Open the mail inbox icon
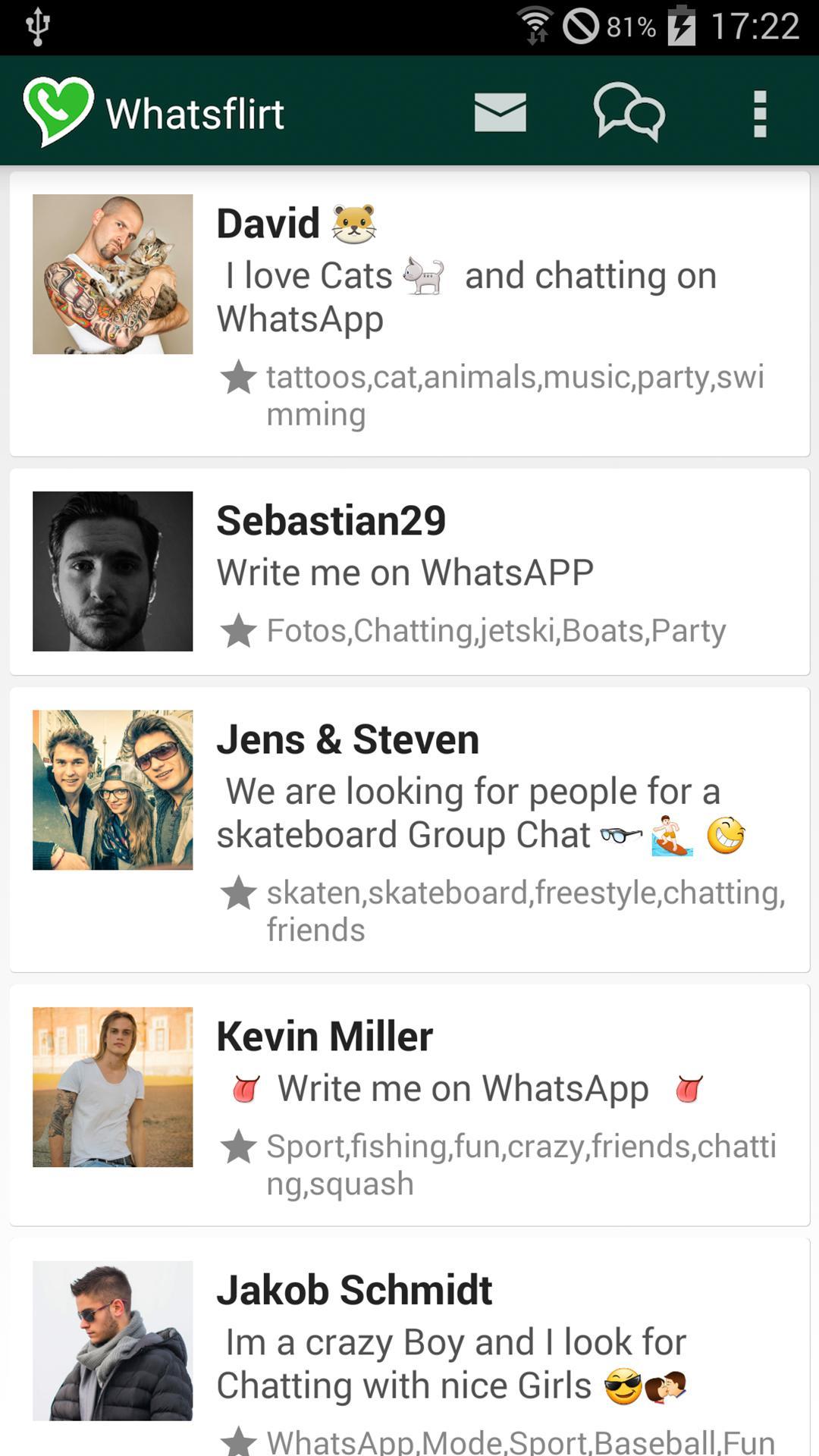Viewport: 819px width, 1456px height. (500, 111)
